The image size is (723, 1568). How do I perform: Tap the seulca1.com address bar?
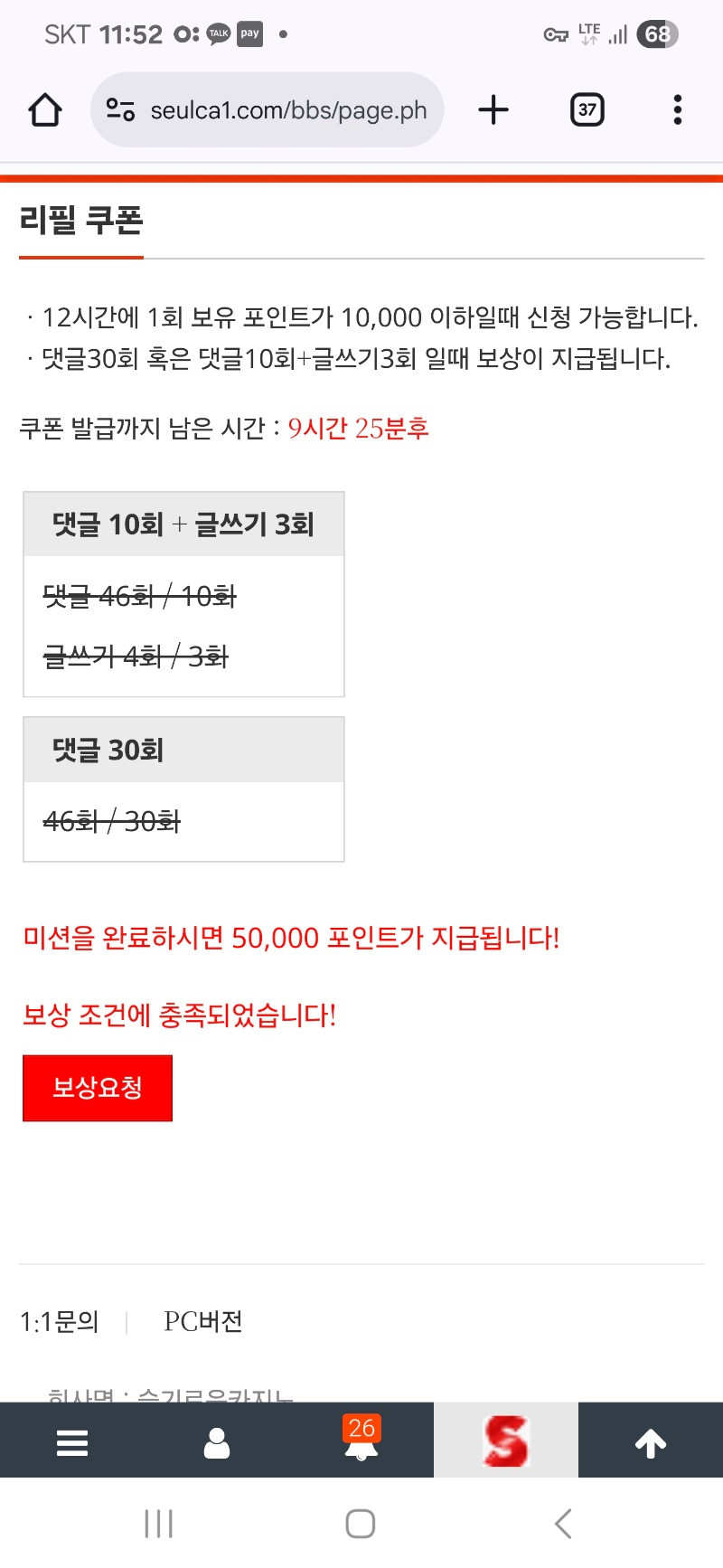click(287, 110)
